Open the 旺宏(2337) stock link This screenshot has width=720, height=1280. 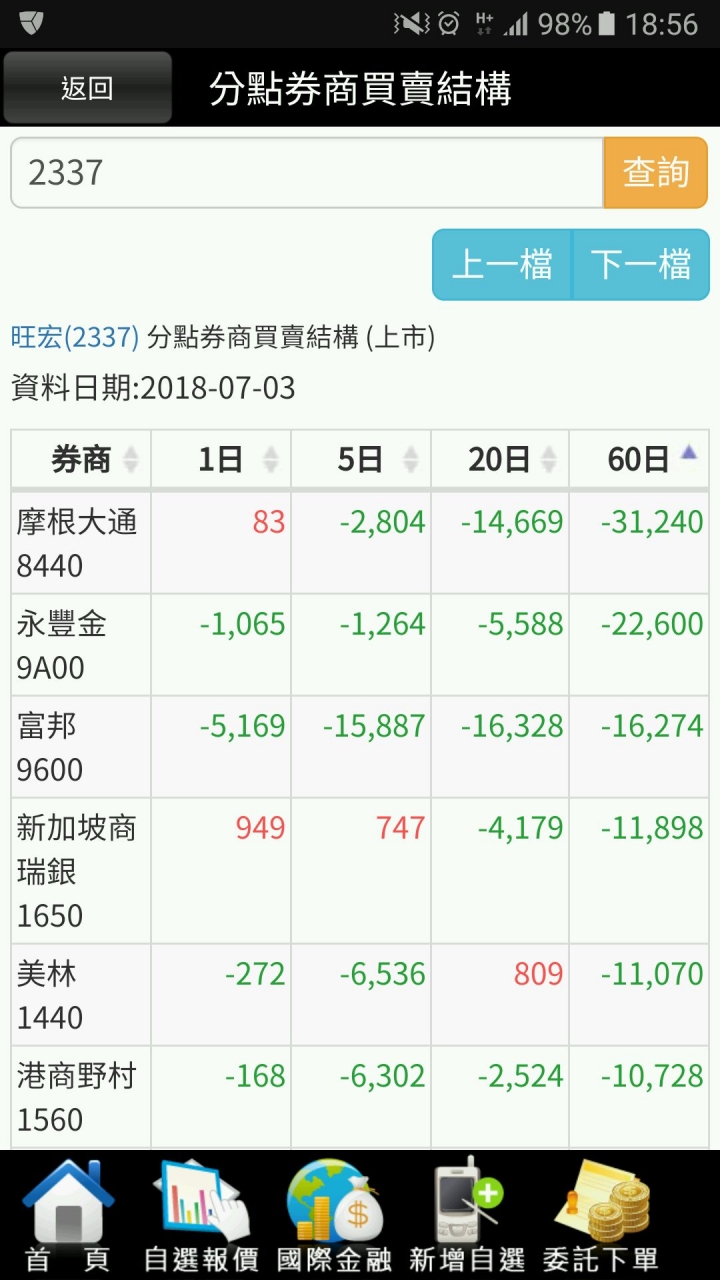tap(75, 337)
